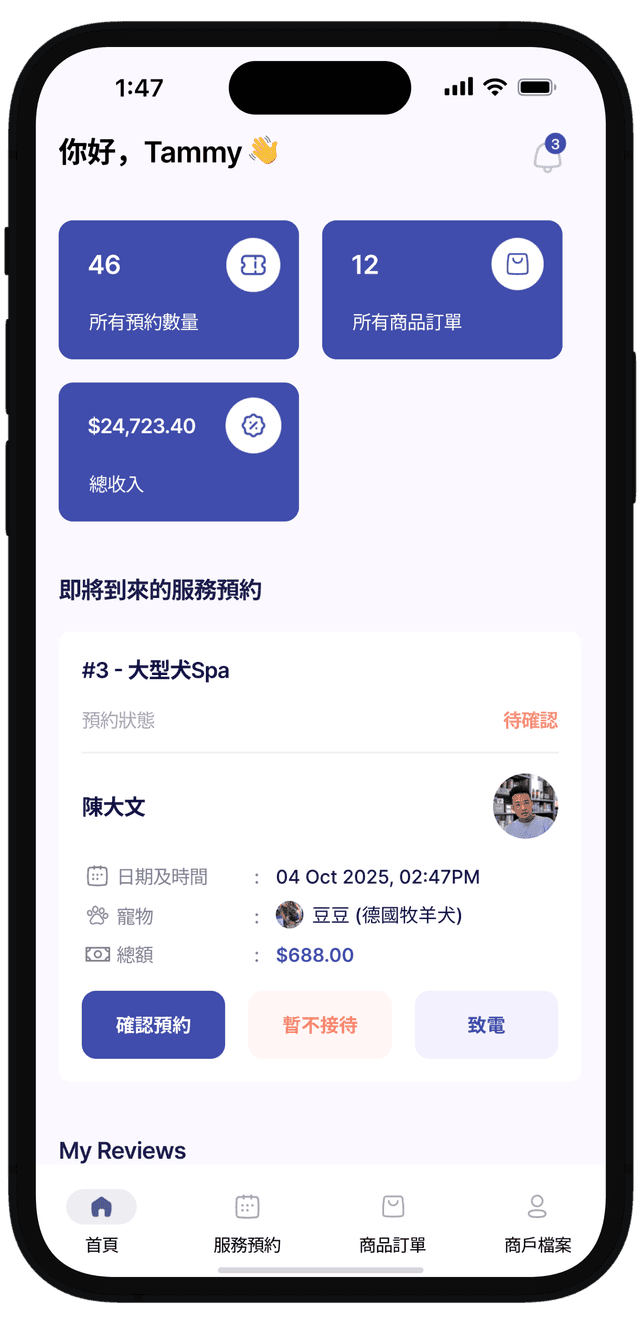Confirm the booking with 確認預約
Viewport: 640px width, 1324px height.
coord(153,1025)
